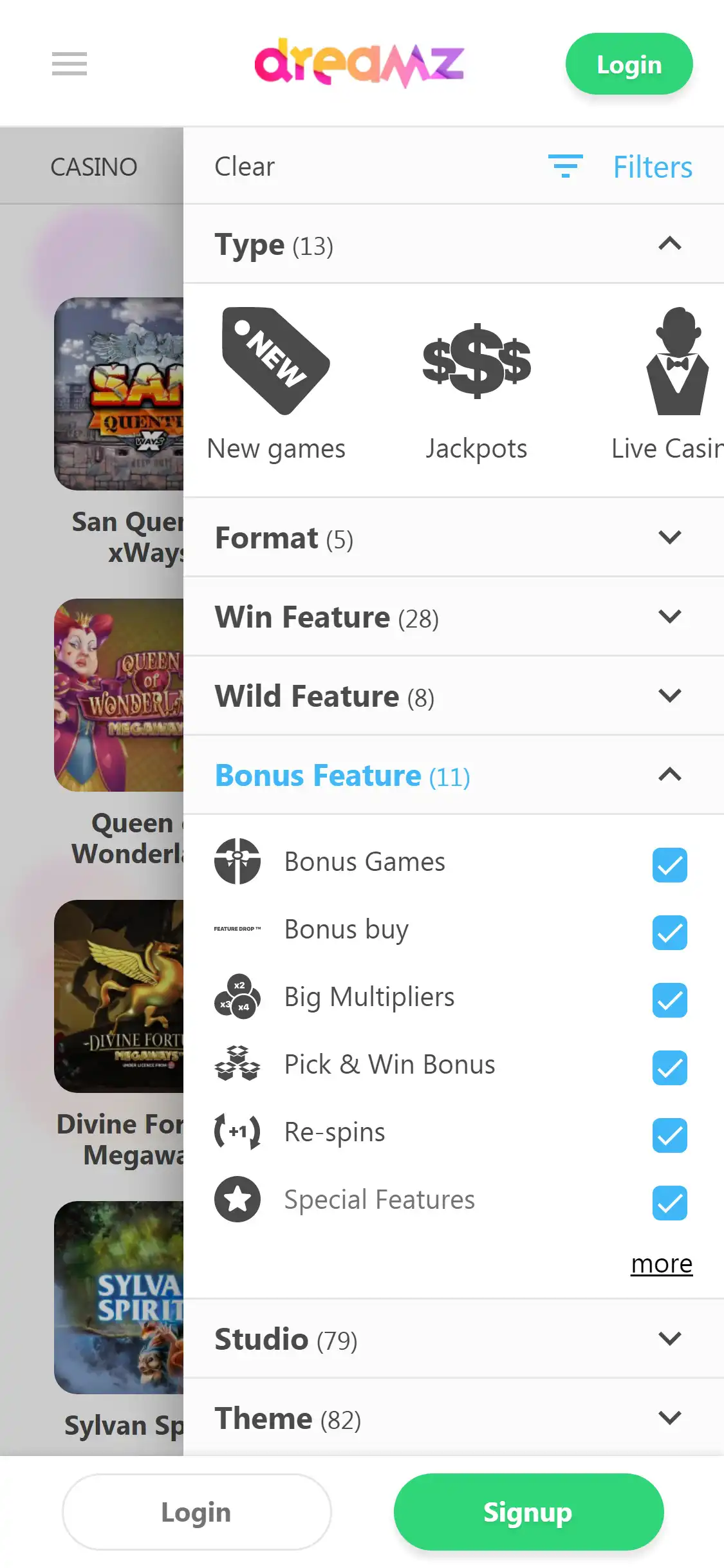The height and width of the screenshot is (1568, 724).
Task: Collapse the Type section
Action: (x=669, y=244)
